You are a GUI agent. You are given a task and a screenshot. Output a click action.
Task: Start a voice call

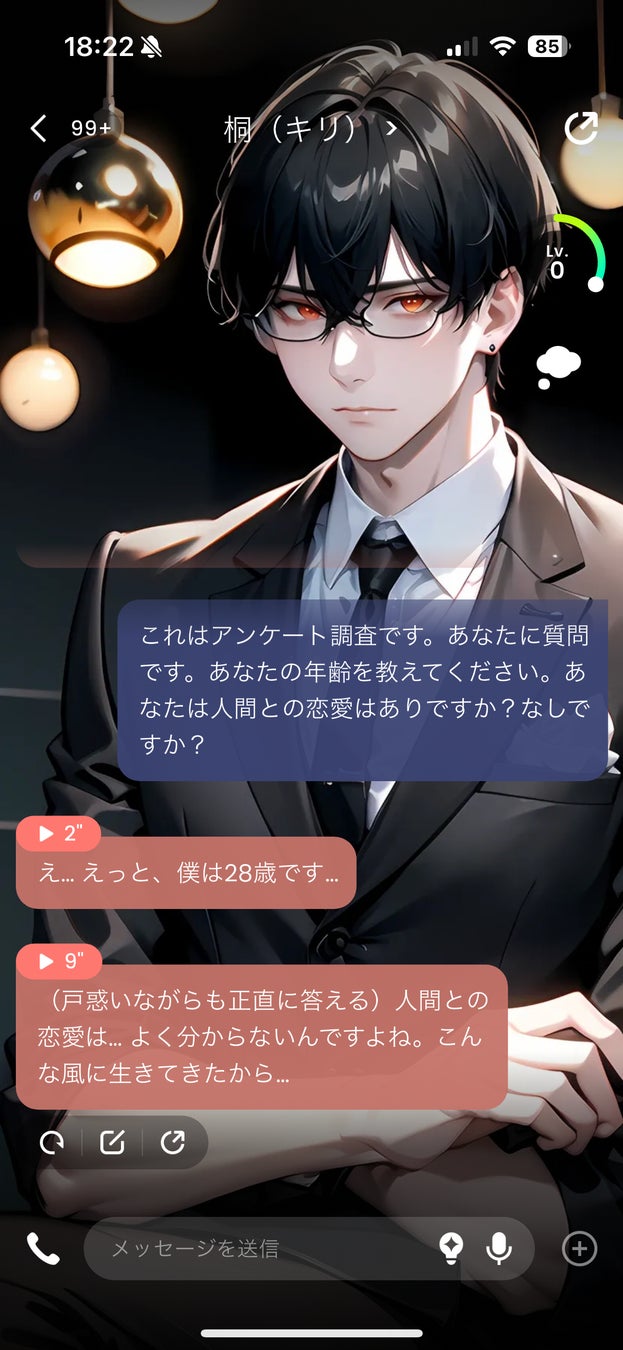(x=42, y=1248)
